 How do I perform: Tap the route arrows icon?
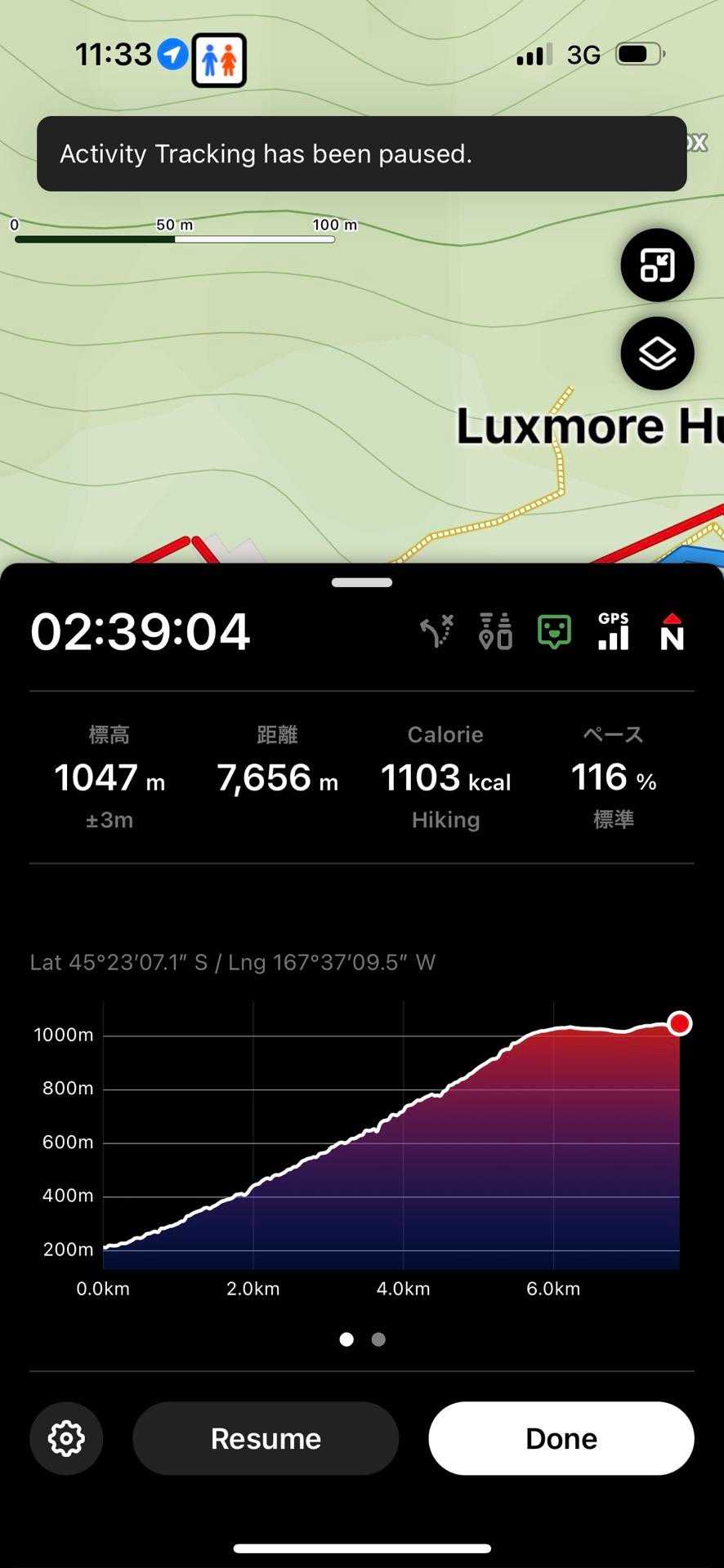pos(436,632)
